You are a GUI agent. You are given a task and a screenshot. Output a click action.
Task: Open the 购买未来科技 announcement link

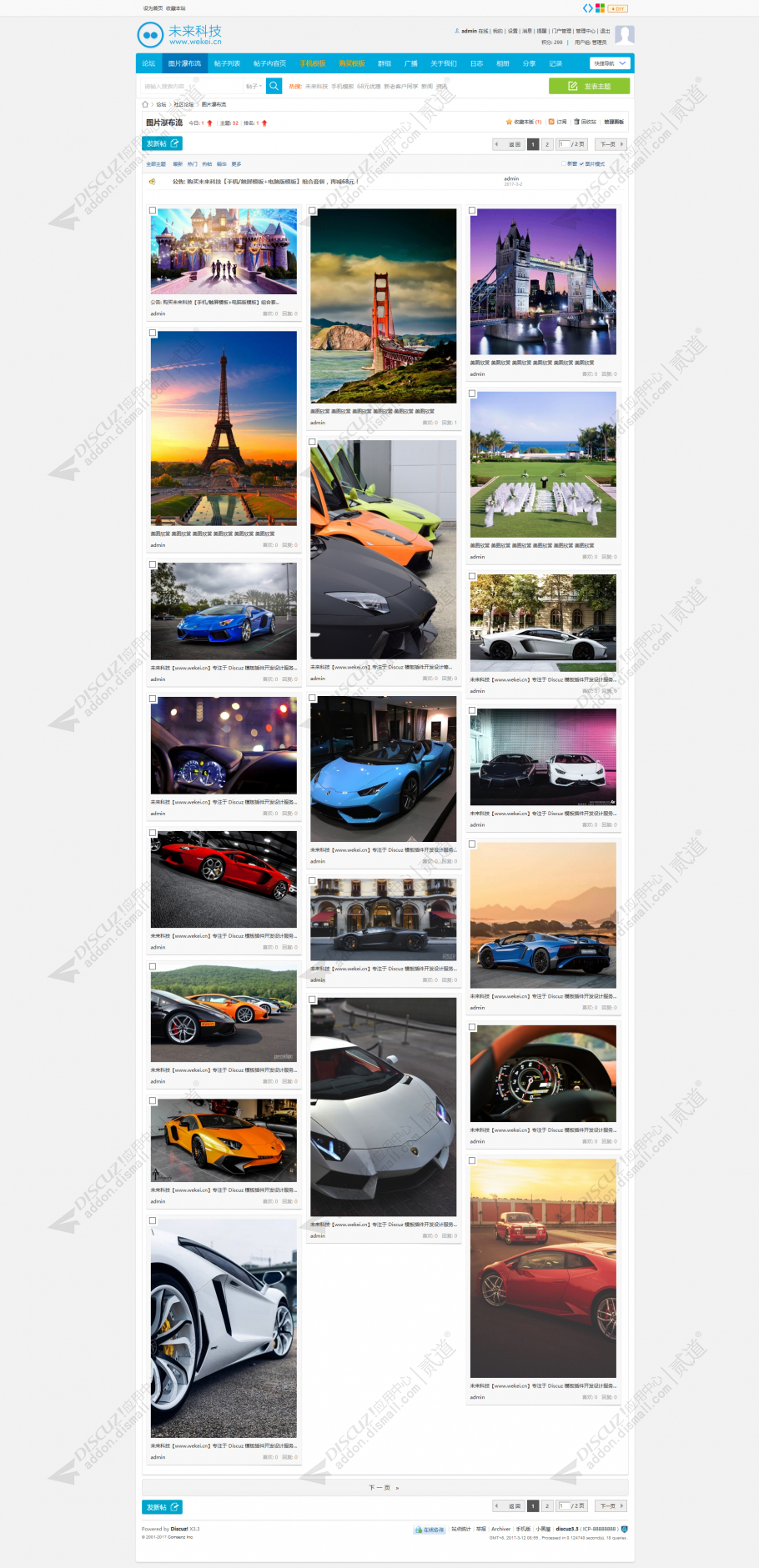[263, 181]
